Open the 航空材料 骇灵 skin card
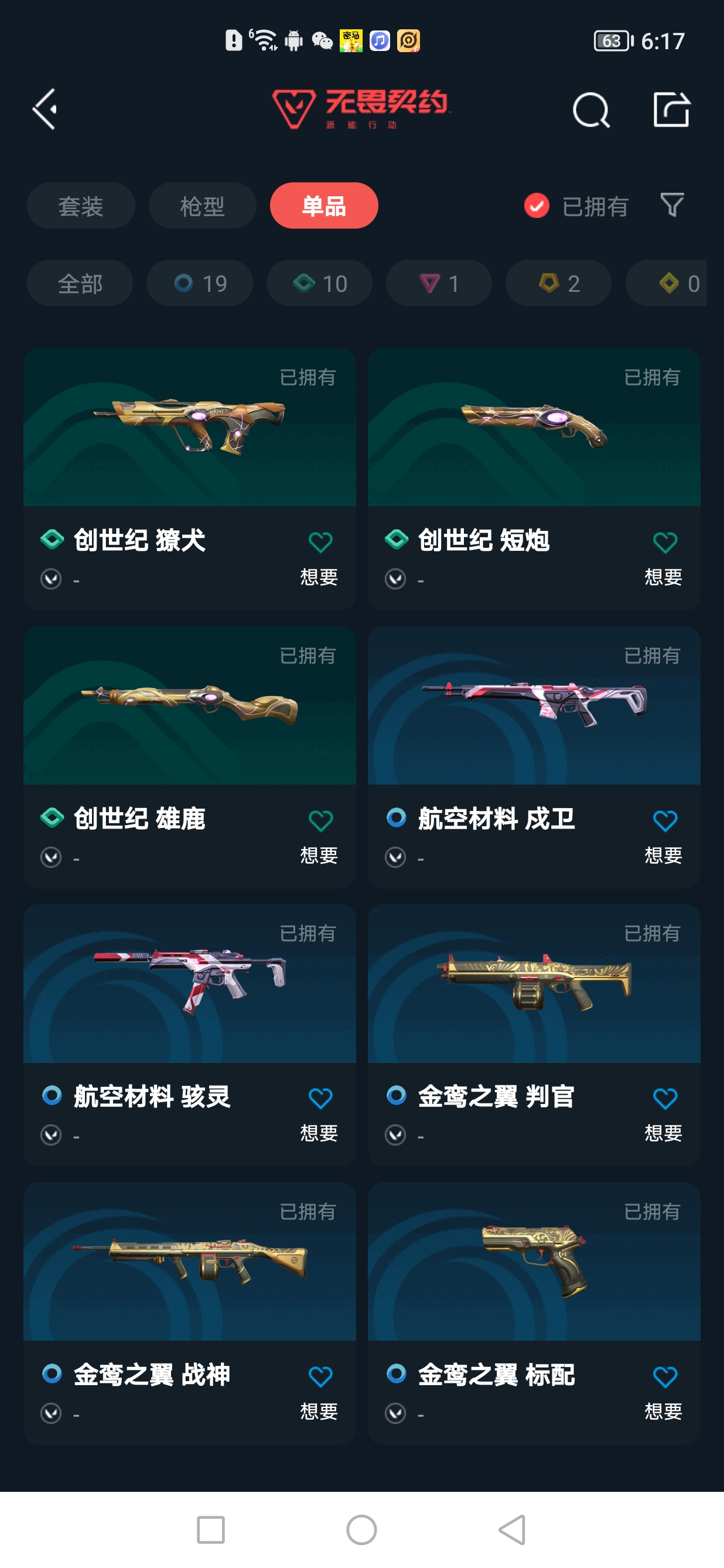Viewport: 724px width, 1568px height. pos(189,1035)
